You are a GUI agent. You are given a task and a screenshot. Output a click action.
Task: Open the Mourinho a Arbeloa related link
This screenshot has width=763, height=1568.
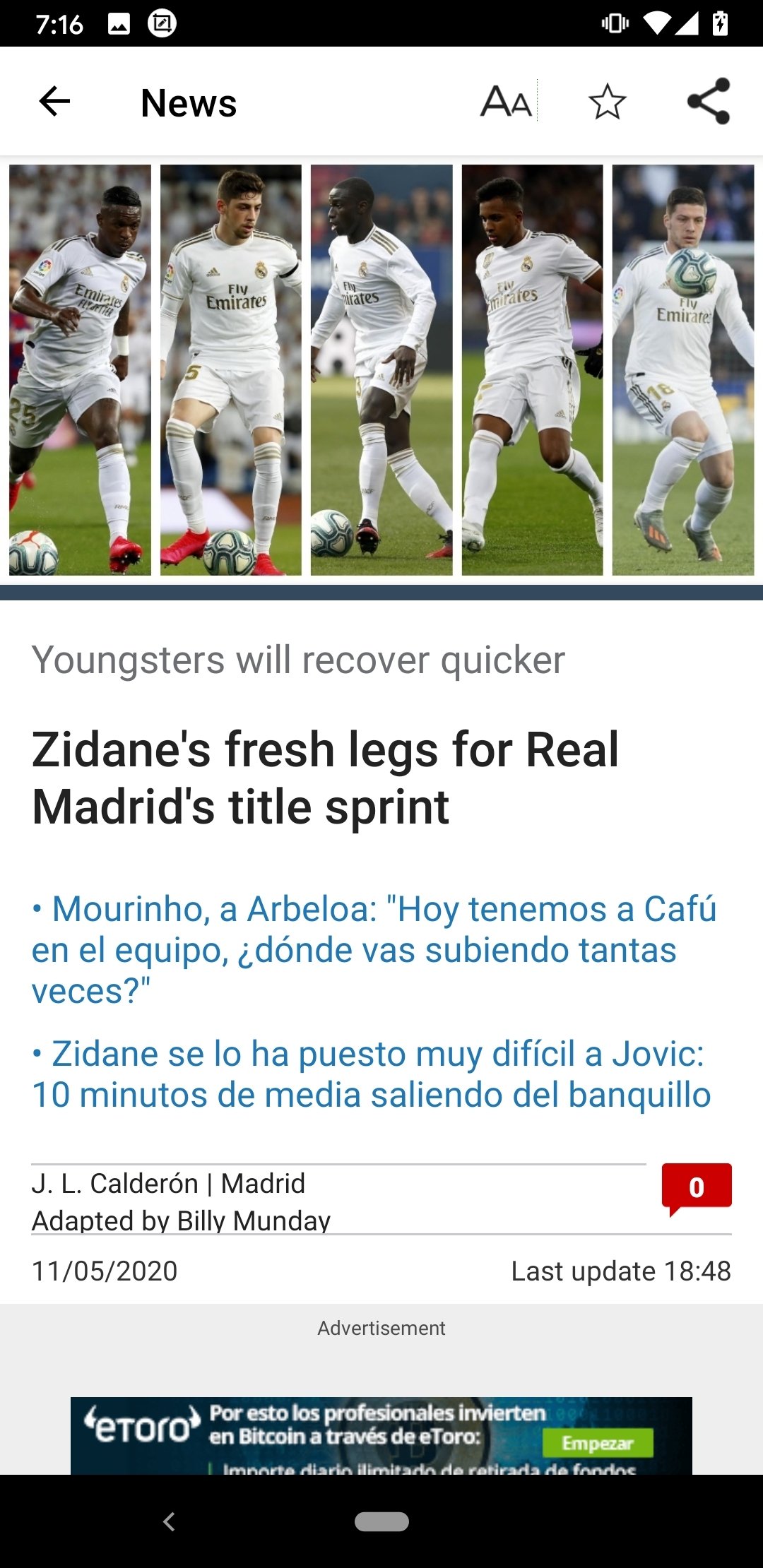[374, 949]
